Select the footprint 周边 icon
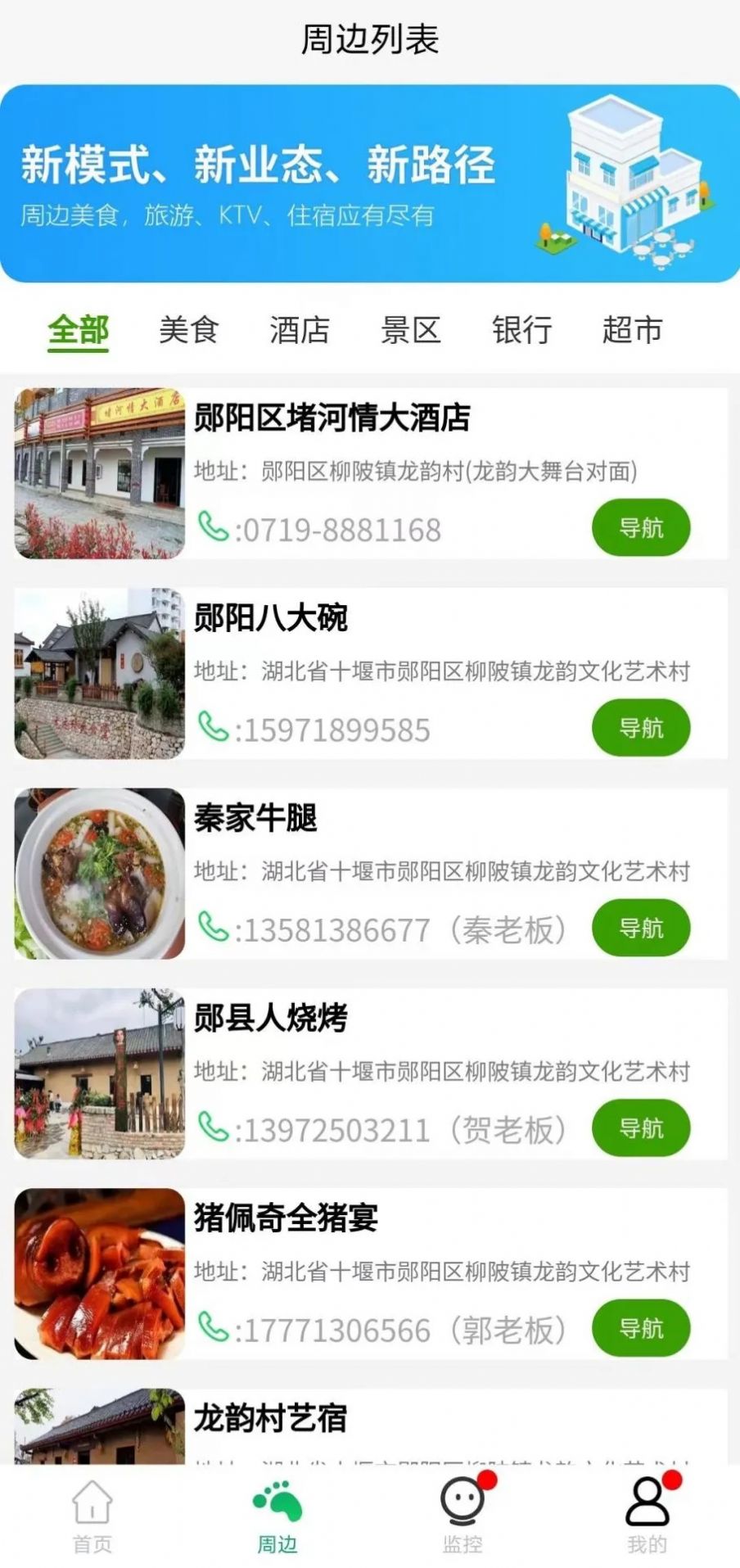740x1568 pixels. tap(277, 1511)
